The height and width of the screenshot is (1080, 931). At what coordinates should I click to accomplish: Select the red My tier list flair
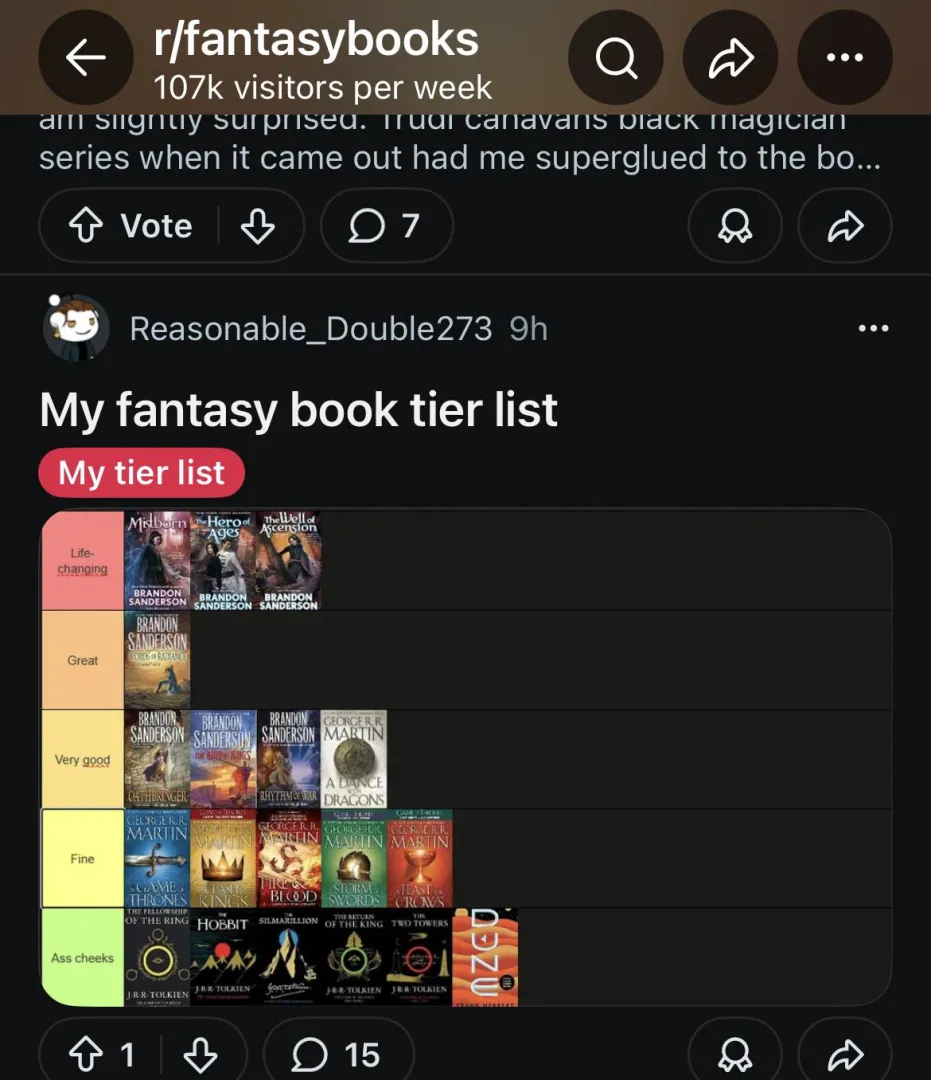pyautogui.click(x=141, y=473)
